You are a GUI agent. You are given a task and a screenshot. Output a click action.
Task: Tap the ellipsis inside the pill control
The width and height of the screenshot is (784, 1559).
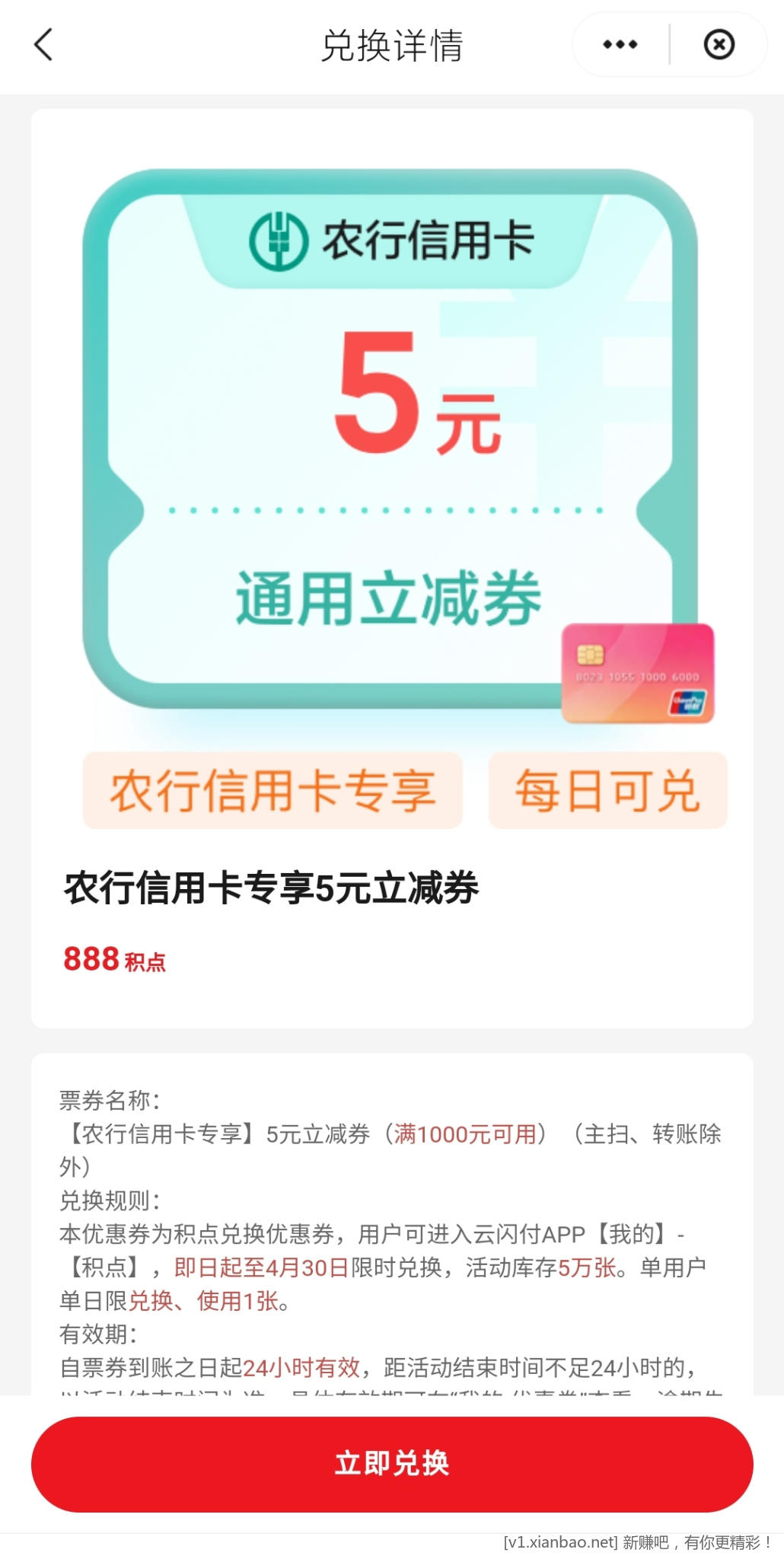pos(620,44)
